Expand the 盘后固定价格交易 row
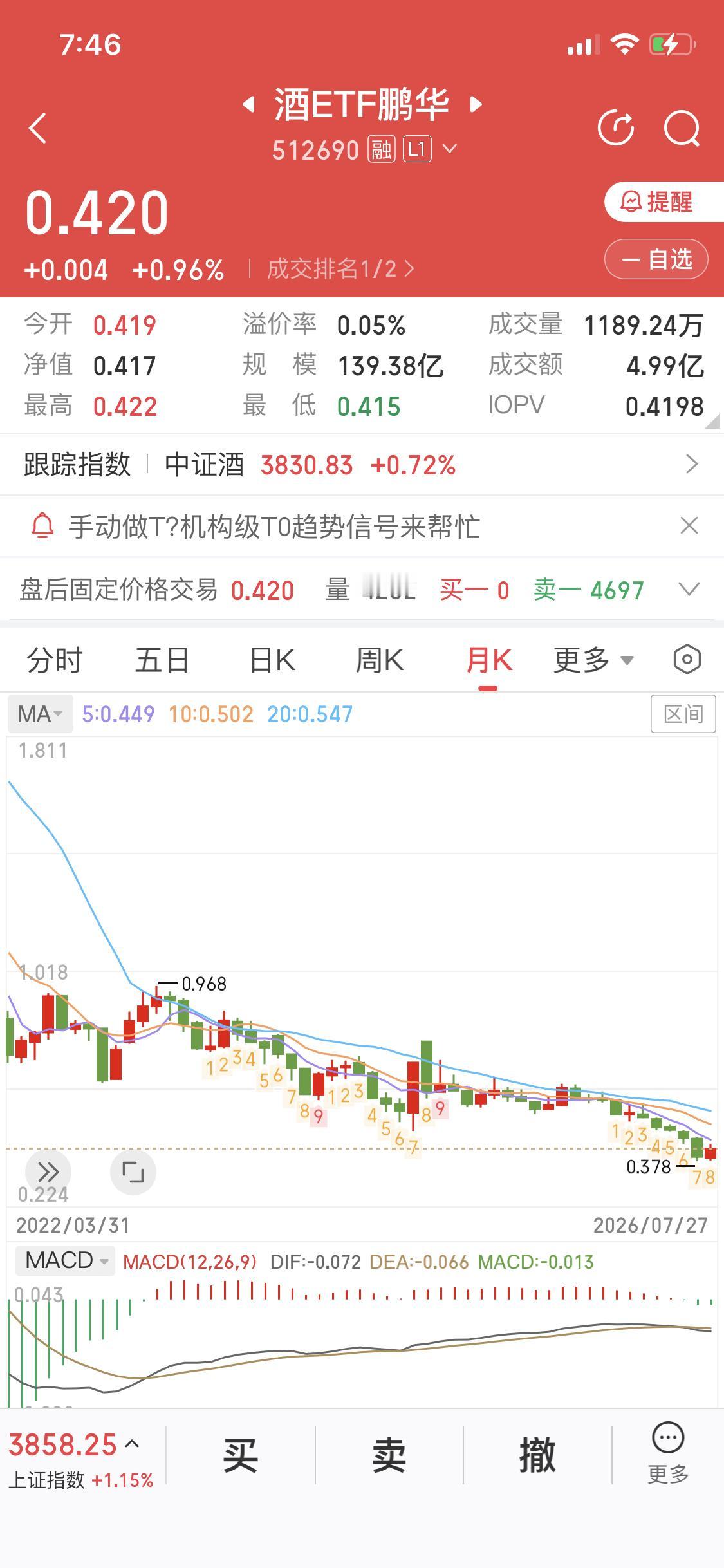Viewport: 724px width, 1568px height. 689,589
